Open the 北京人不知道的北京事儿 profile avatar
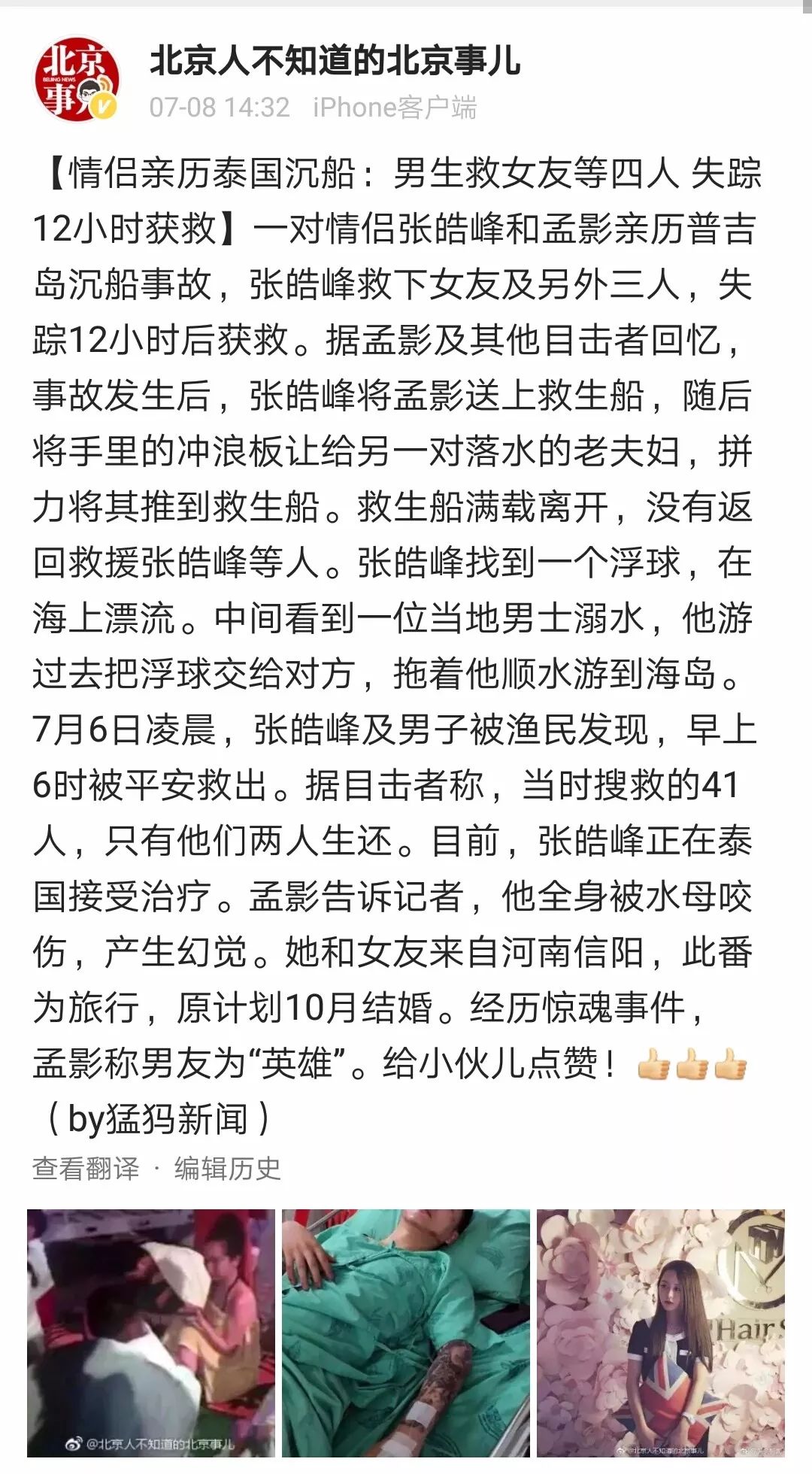The height and width of the screenshot is (1474, 812). pyautogui.click(x=77, y=79)
